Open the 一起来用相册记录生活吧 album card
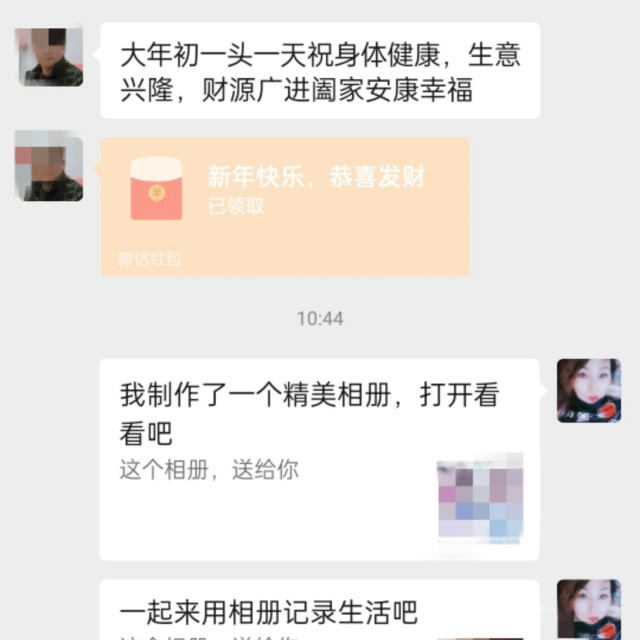This screenshot has width=640, height=640. pyautogui.click(x=319, y=611)
